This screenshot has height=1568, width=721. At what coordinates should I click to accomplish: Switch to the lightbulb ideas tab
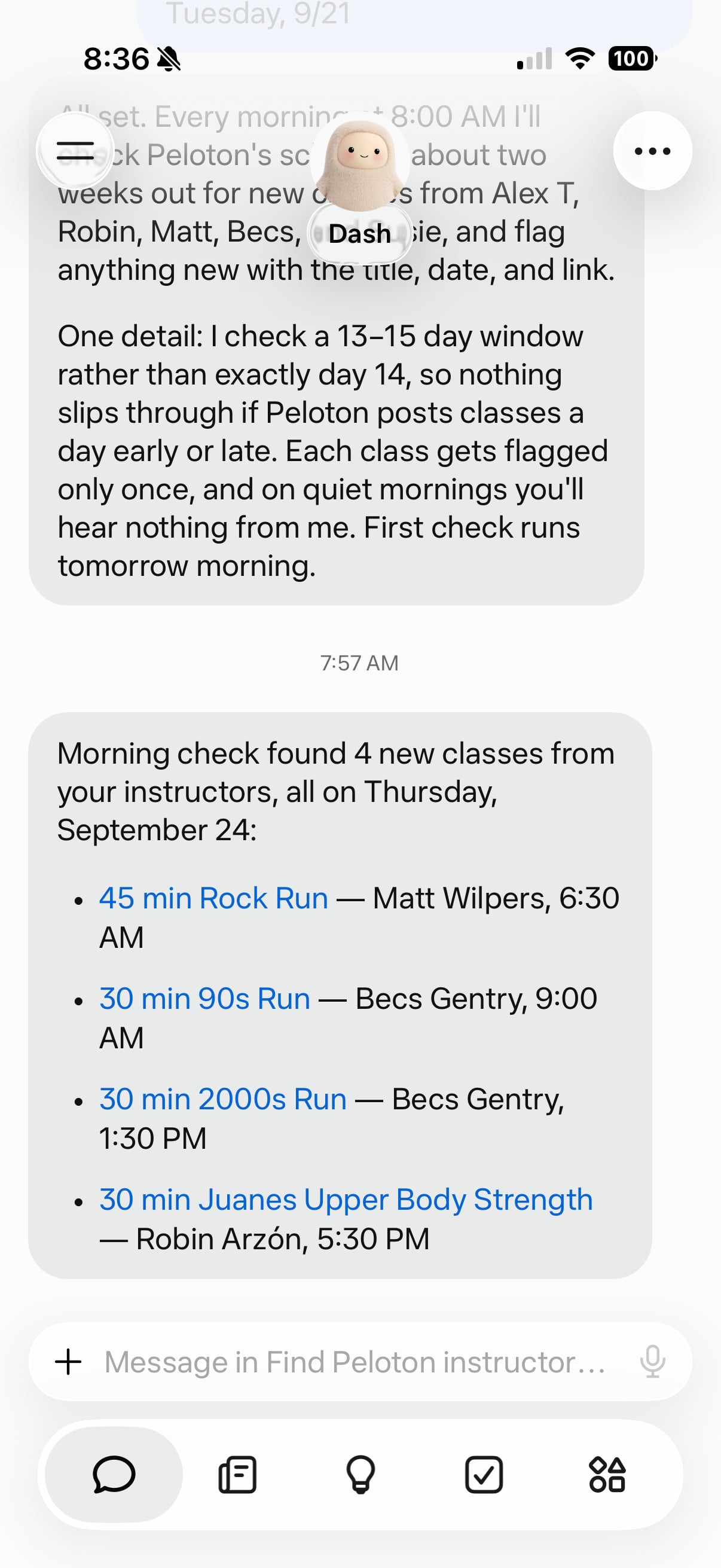[x=361, y=1474]
